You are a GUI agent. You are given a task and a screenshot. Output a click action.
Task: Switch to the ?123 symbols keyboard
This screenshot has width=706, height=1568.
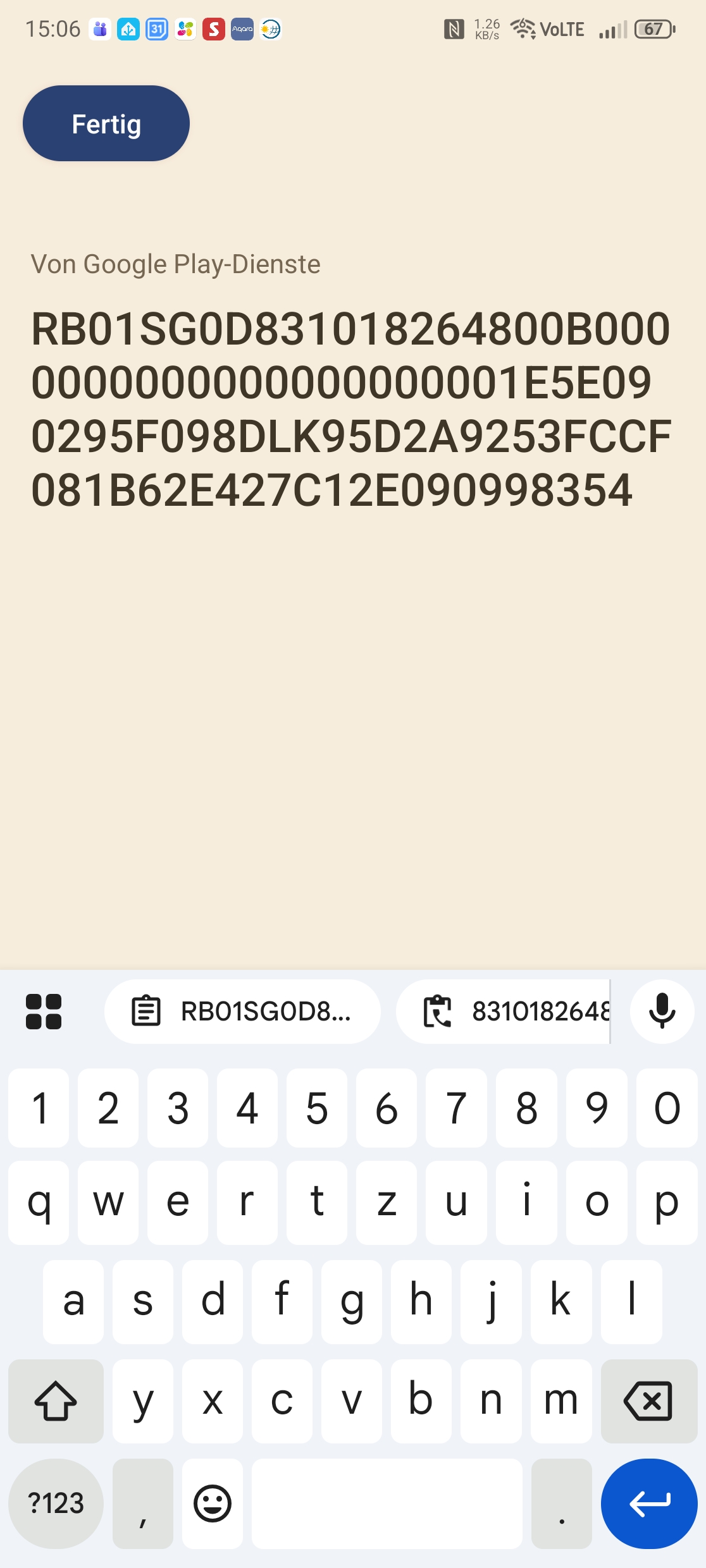pos(56,1504)
